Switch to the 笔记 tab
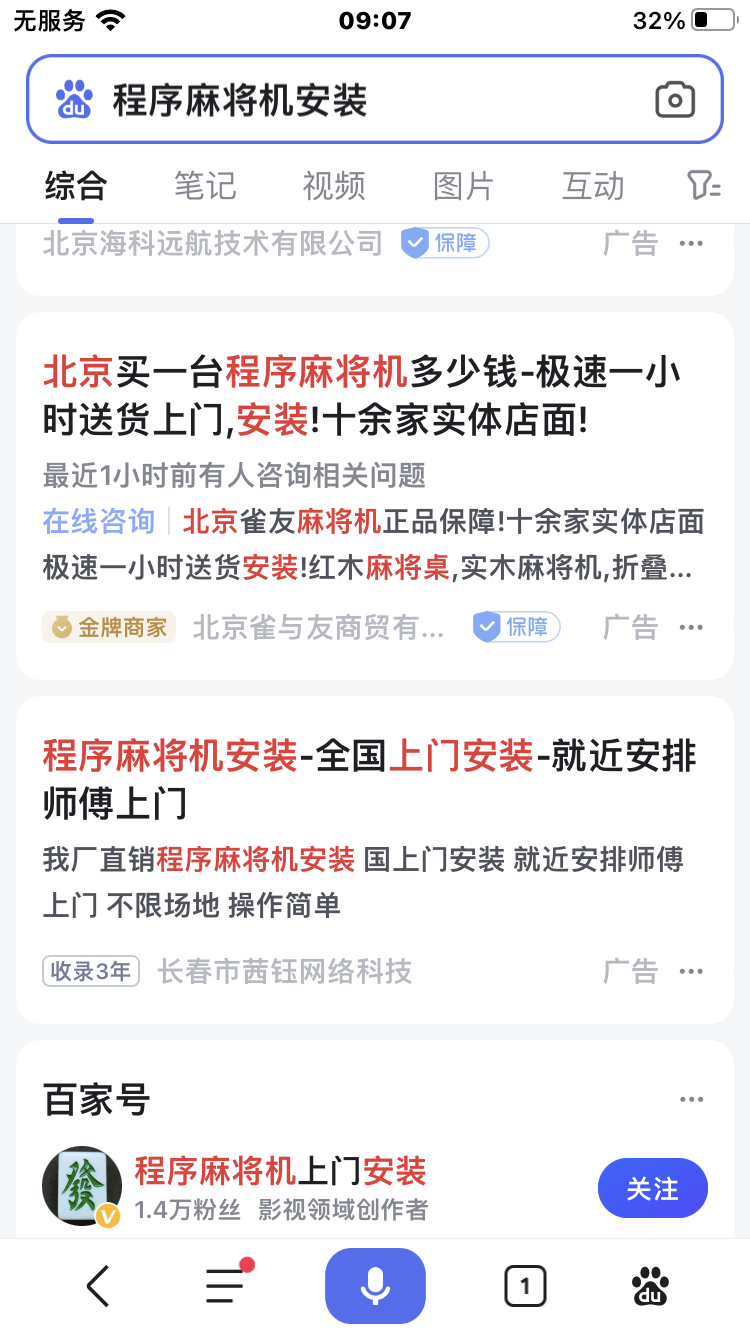The image size is (750, 1334). coord(205,186)
